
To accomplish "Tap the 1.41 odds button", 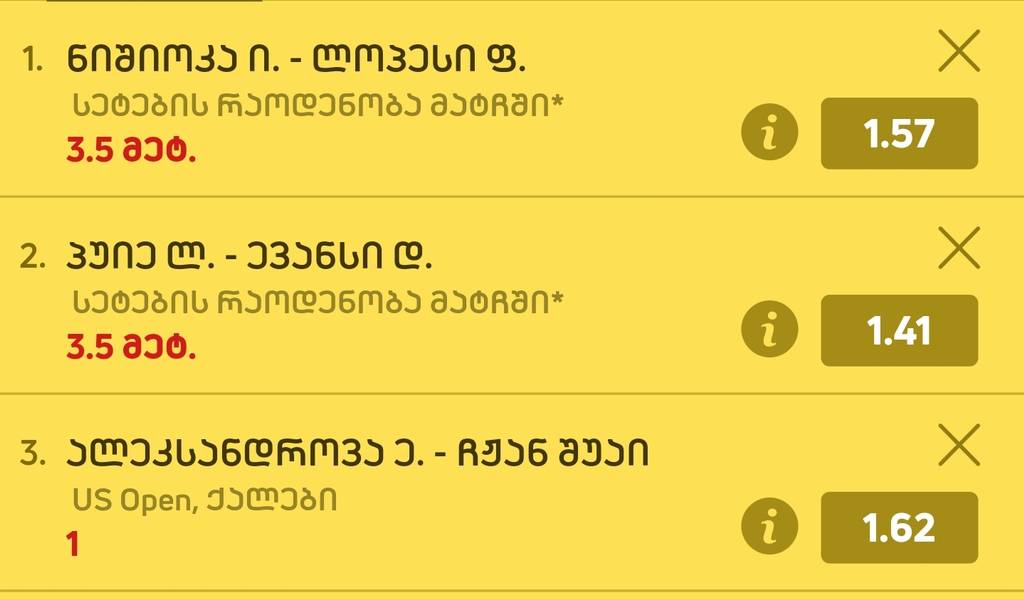I will (x=899, y=330).
